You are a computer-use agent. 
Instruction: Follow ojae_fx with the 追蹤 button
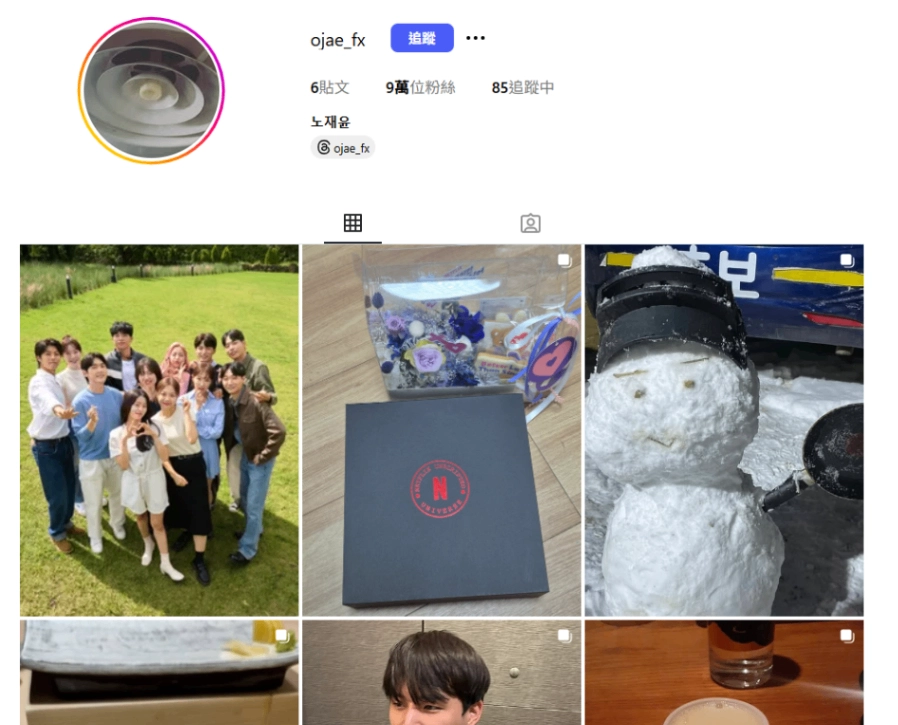[422, 39]
